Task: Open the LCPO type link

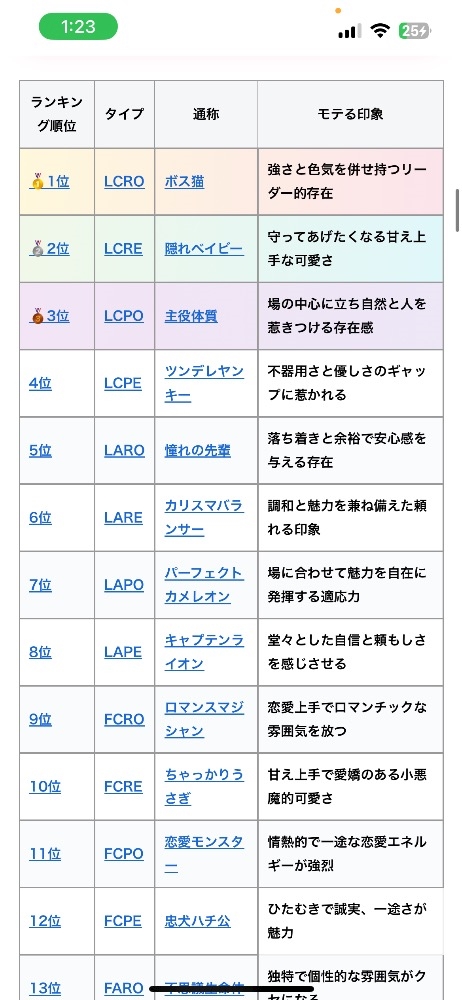Action: coord(124,316)
